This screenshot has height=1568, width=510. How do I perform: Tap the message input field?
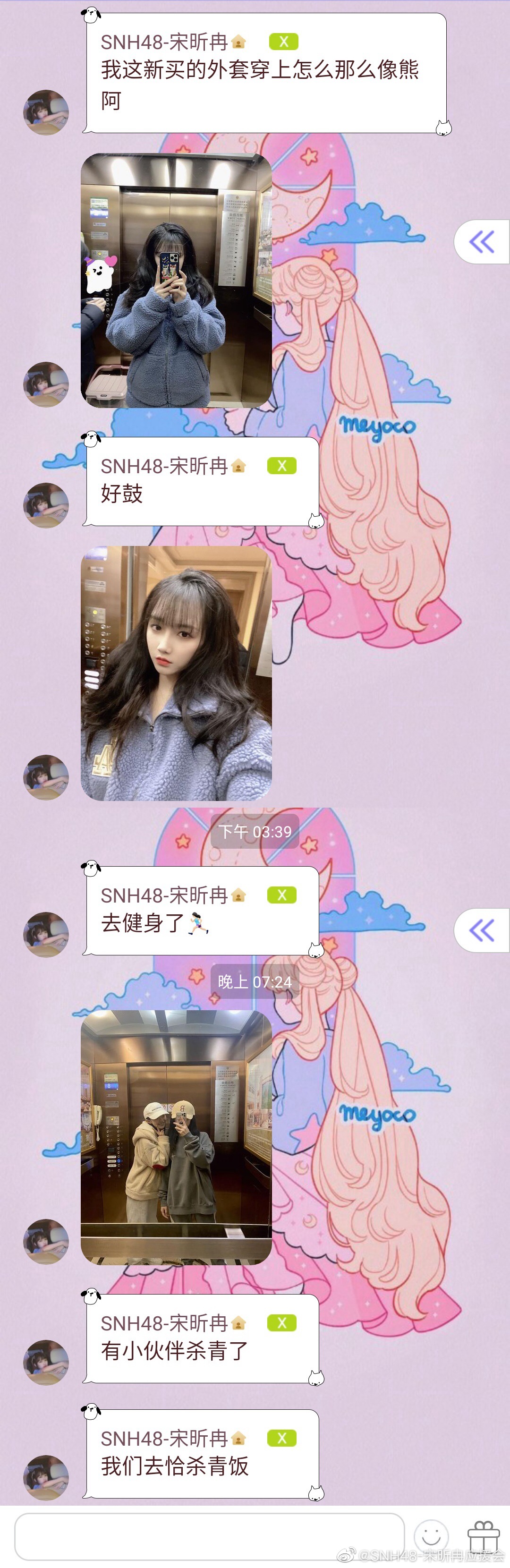pos(209,1536)
